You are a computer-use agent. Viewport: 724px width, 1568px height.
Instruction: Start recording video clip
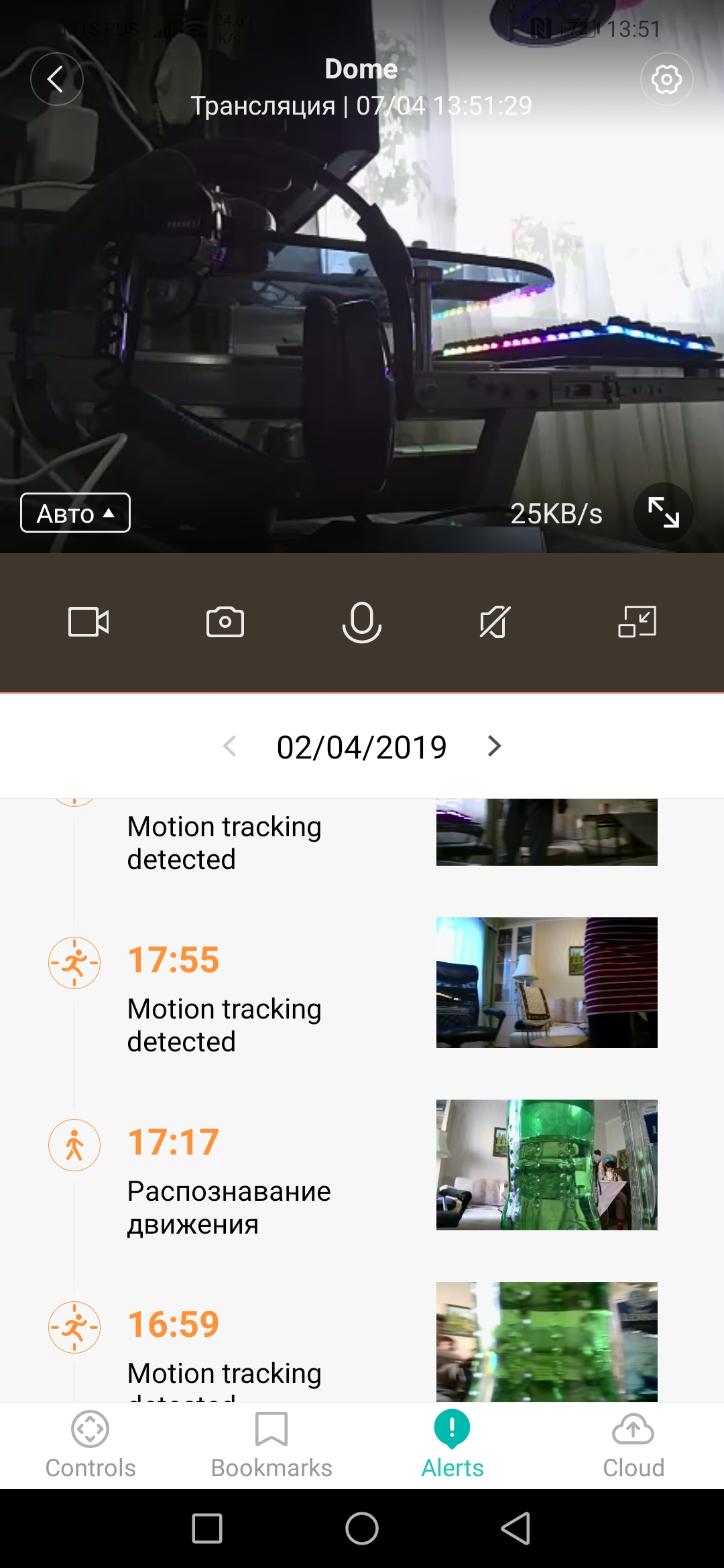click(88, 622)
